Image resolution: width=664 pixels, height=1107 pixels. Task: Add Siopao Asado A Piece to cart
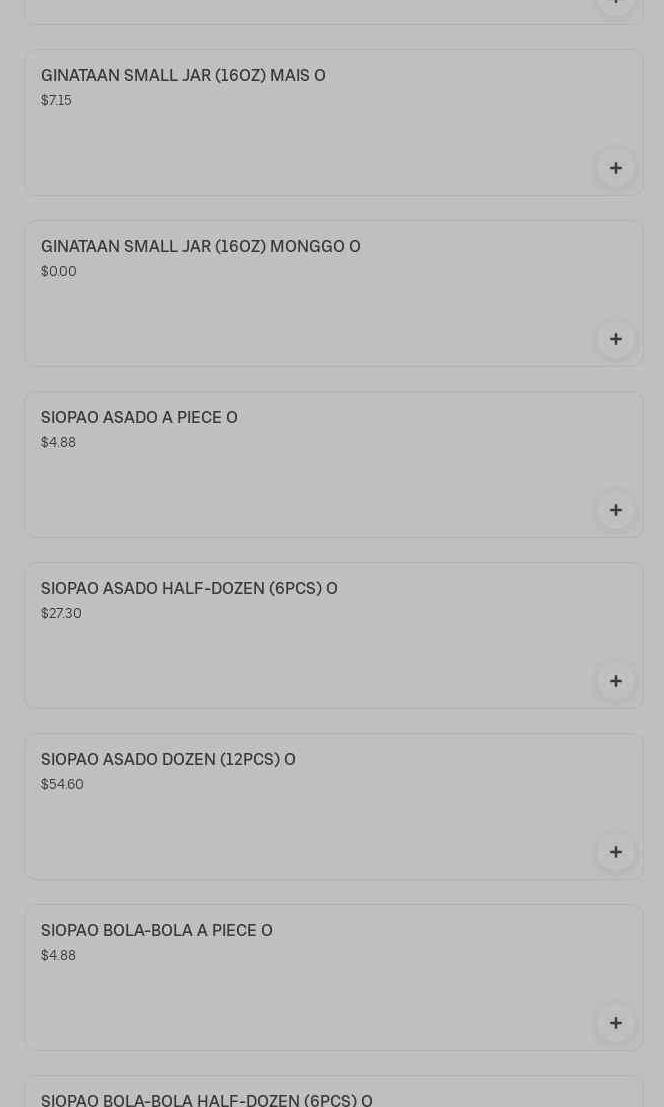[x=615, y=510]
